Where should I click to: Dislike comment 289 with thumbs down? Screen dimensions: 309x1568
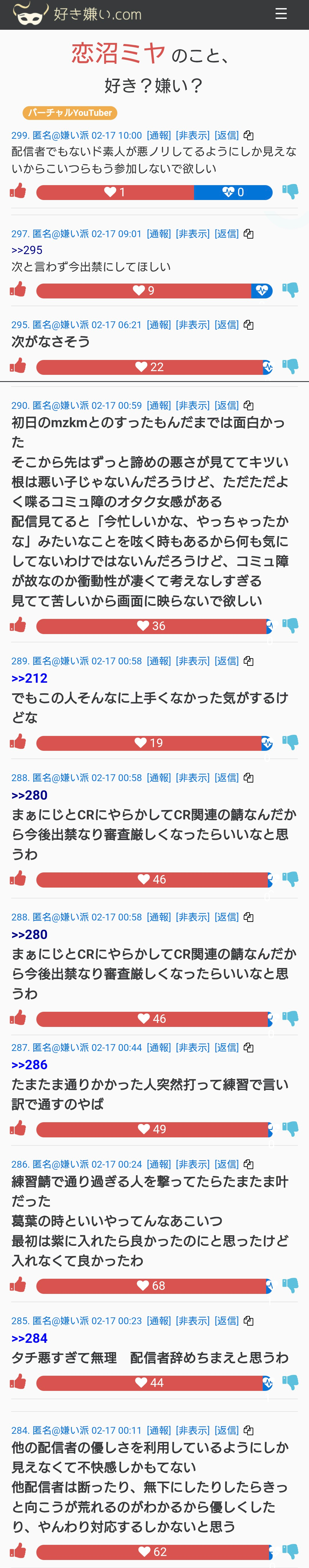click(290, 742)
